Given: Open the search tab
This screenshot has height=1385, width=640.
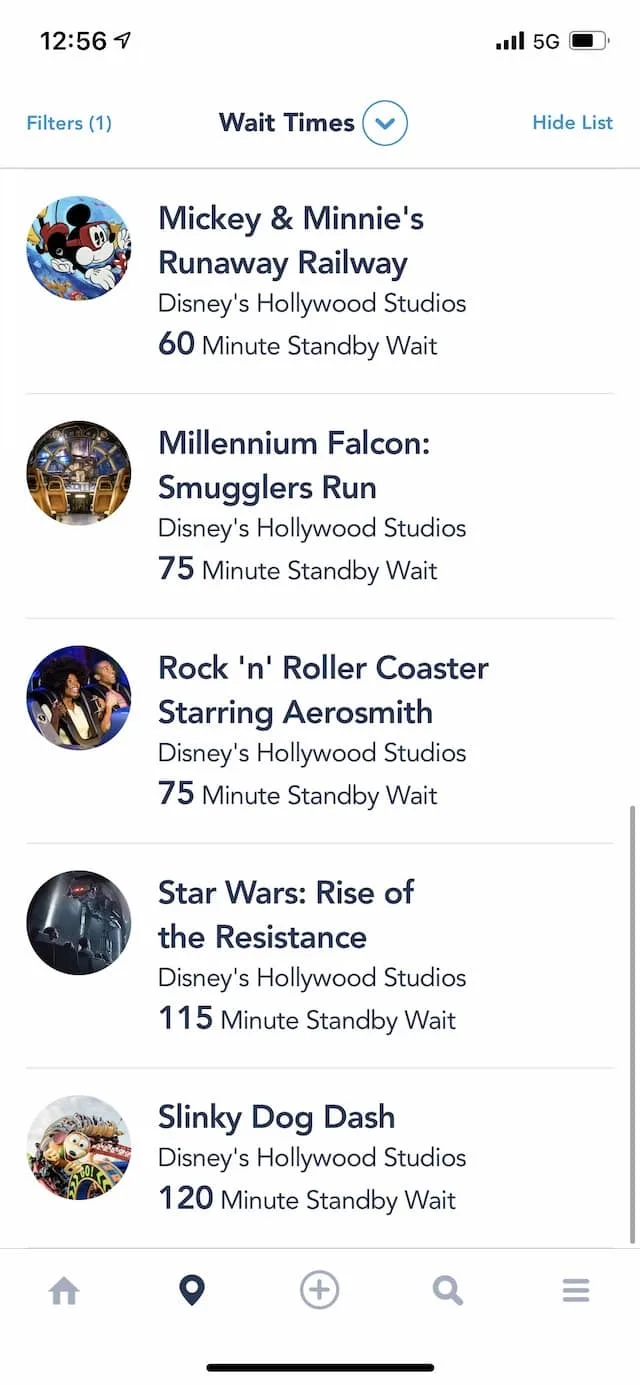Looking at the screenshot, I should pyautogui.click(x=448, y=1291).
